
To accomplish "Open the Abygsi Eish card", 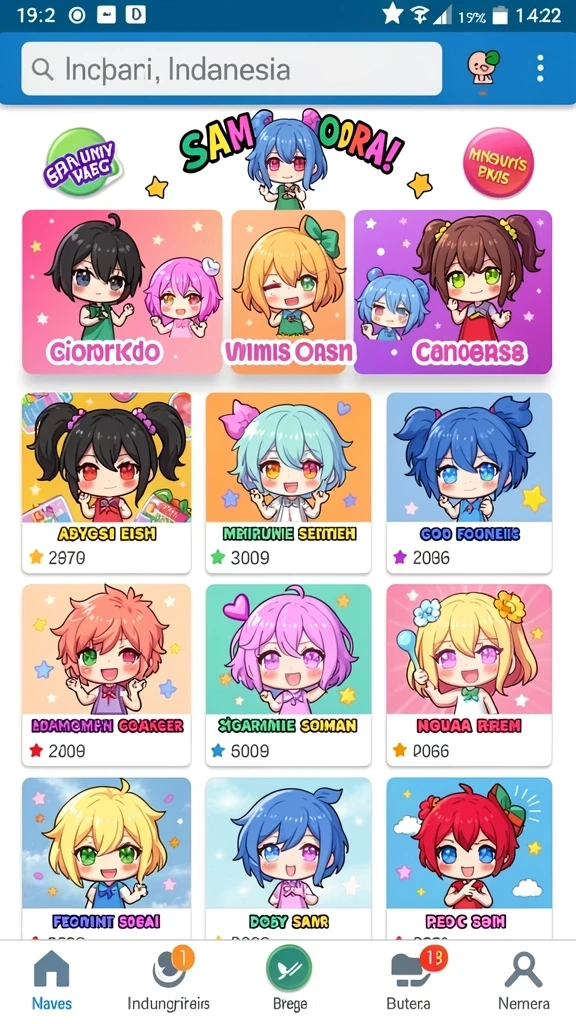I will [106, 483].
